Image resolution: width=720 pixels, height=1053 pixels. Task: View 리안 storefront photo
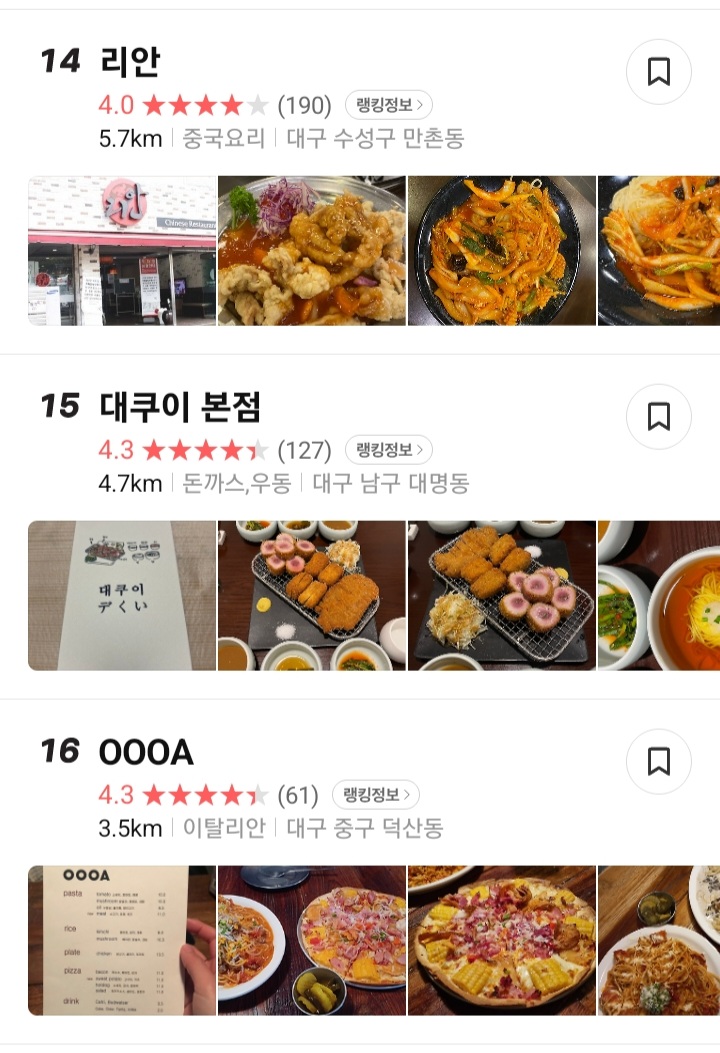122,250
